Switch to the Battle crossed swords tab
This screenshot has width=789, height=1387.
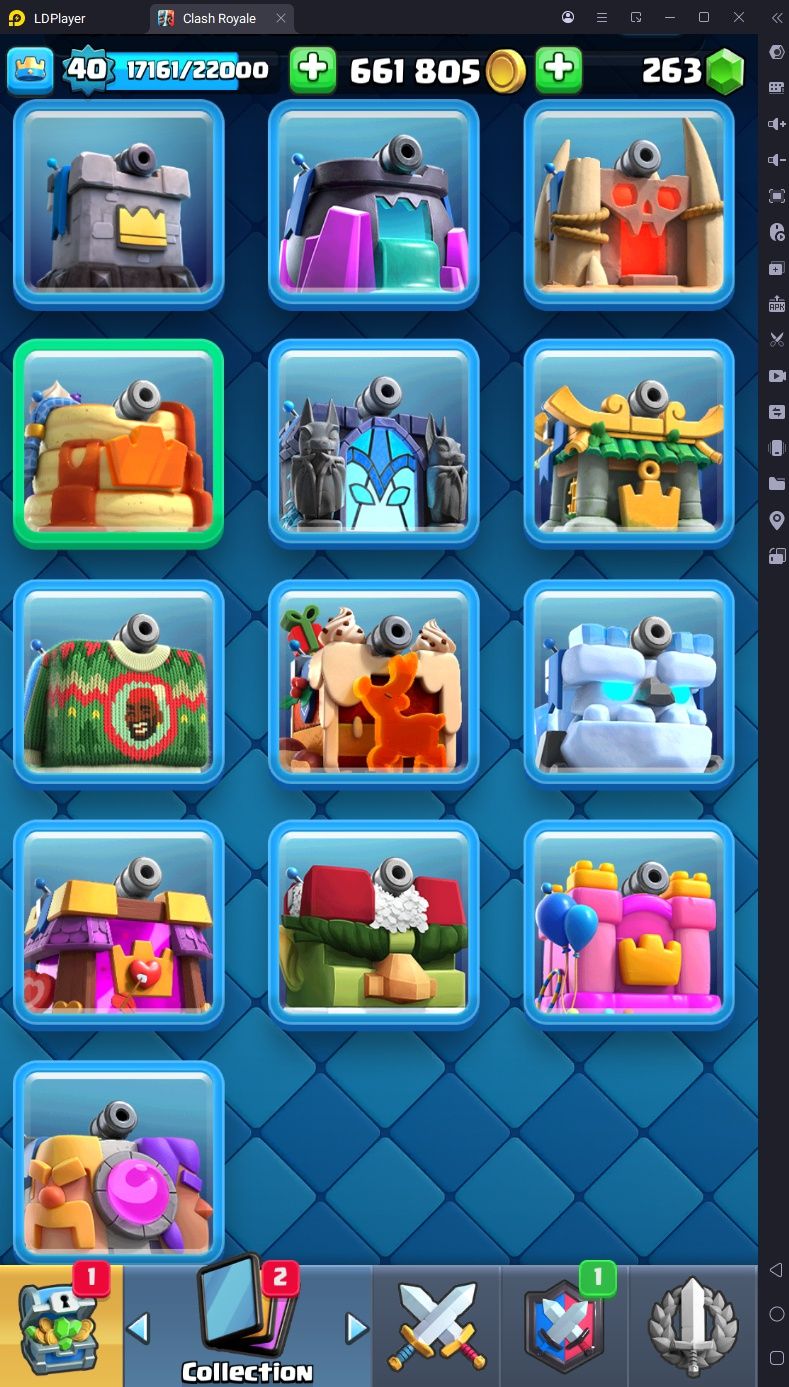pyautogui.click(x=436, y=1326)
